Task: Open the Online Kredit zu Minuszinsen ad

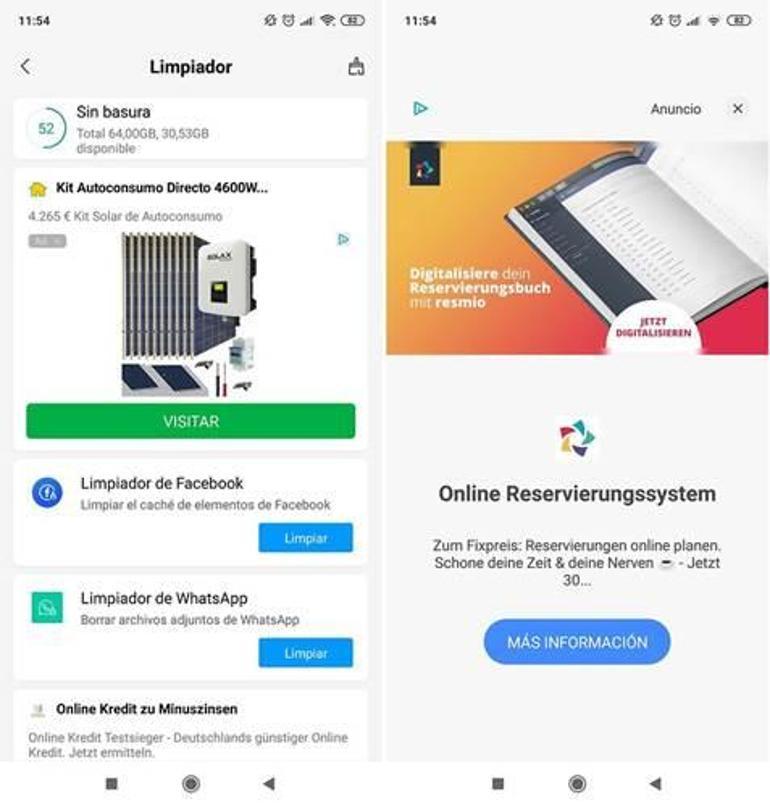Action: point(147,709)
